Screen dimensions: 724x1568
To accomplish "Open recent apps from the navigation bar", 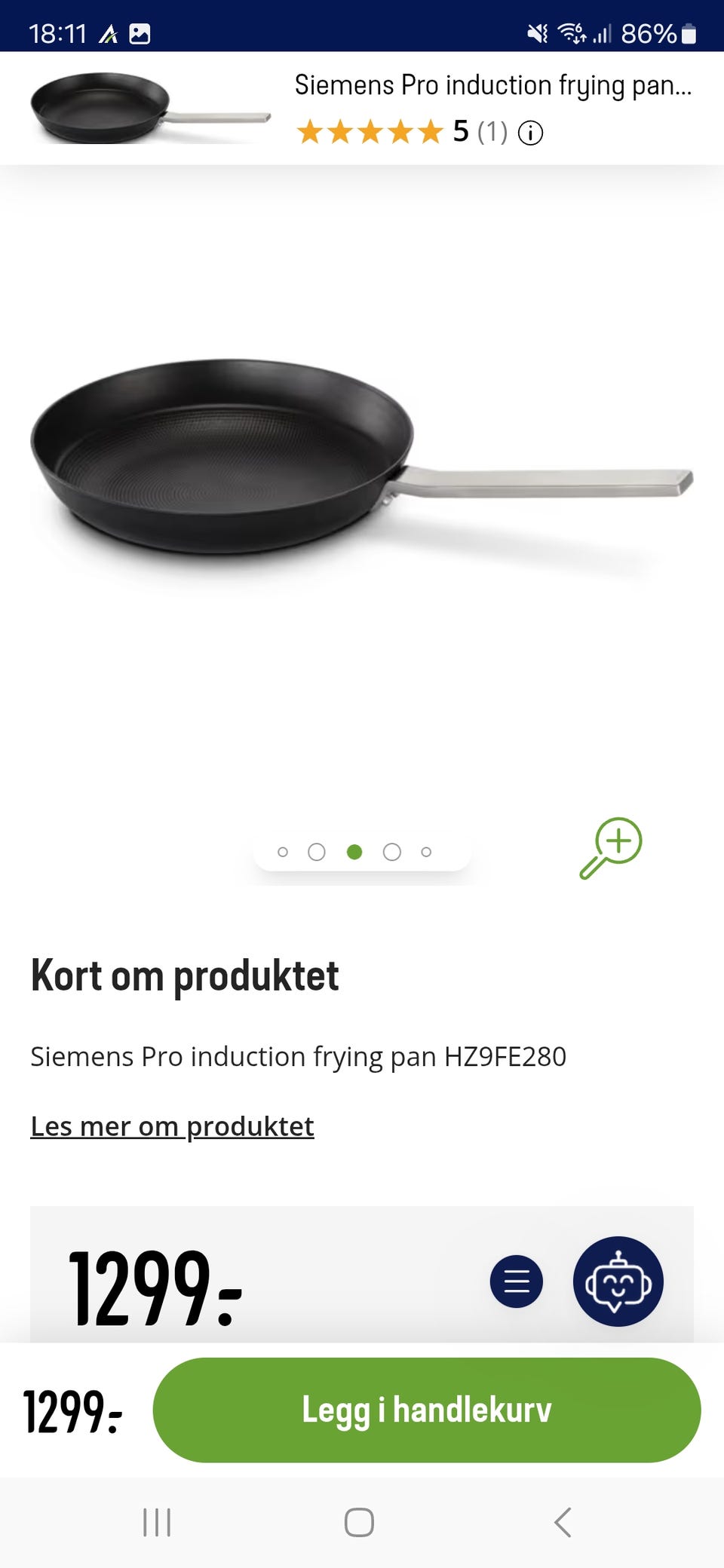I will pyautogui.click(x=157, y=1522).
